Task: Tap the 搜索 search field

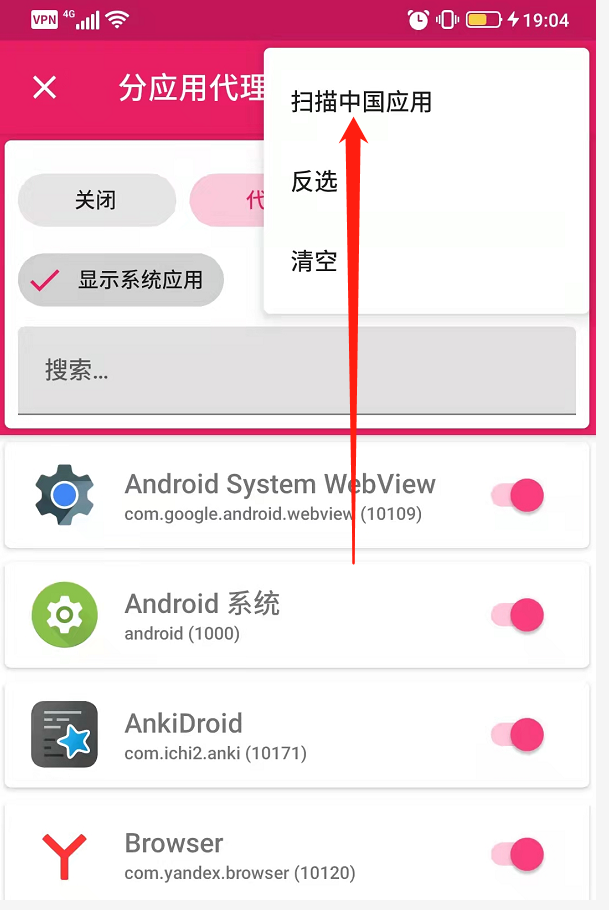Action: 297,371
